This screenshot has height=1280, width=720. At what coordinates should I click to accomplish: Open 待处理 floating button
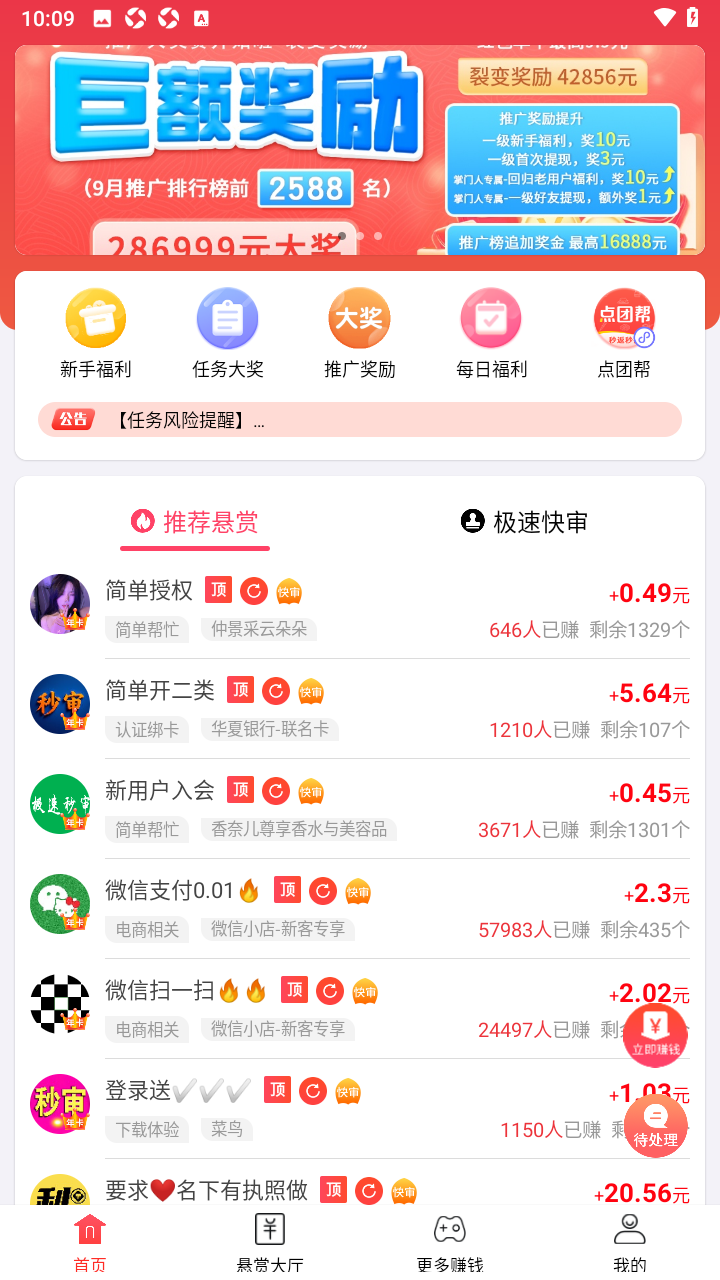[655, 1126]
